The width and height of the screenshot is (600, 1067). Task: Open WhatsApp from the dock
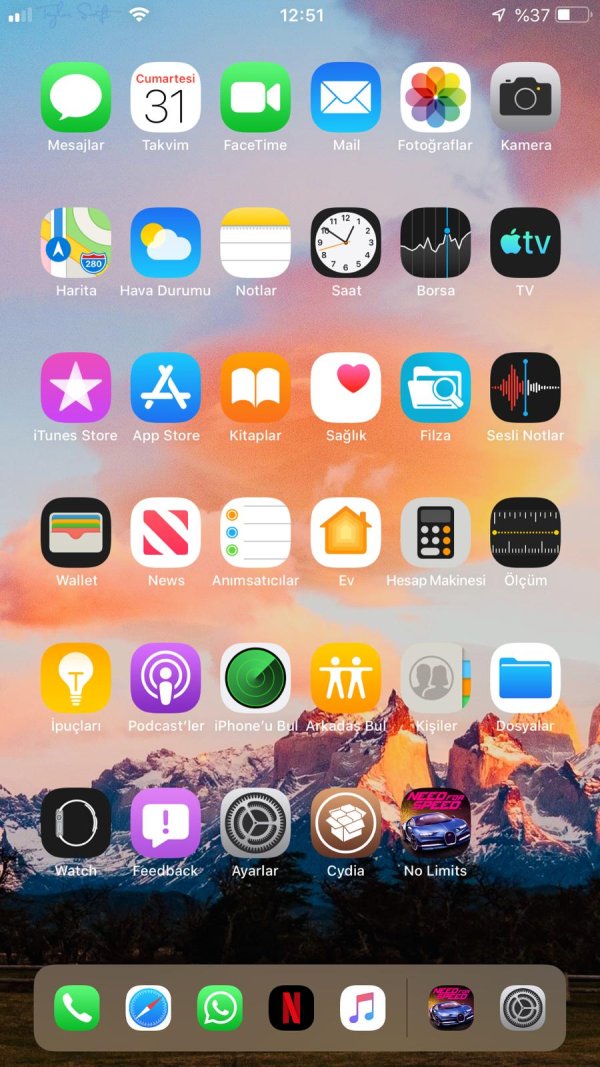tap(220, 1008)
